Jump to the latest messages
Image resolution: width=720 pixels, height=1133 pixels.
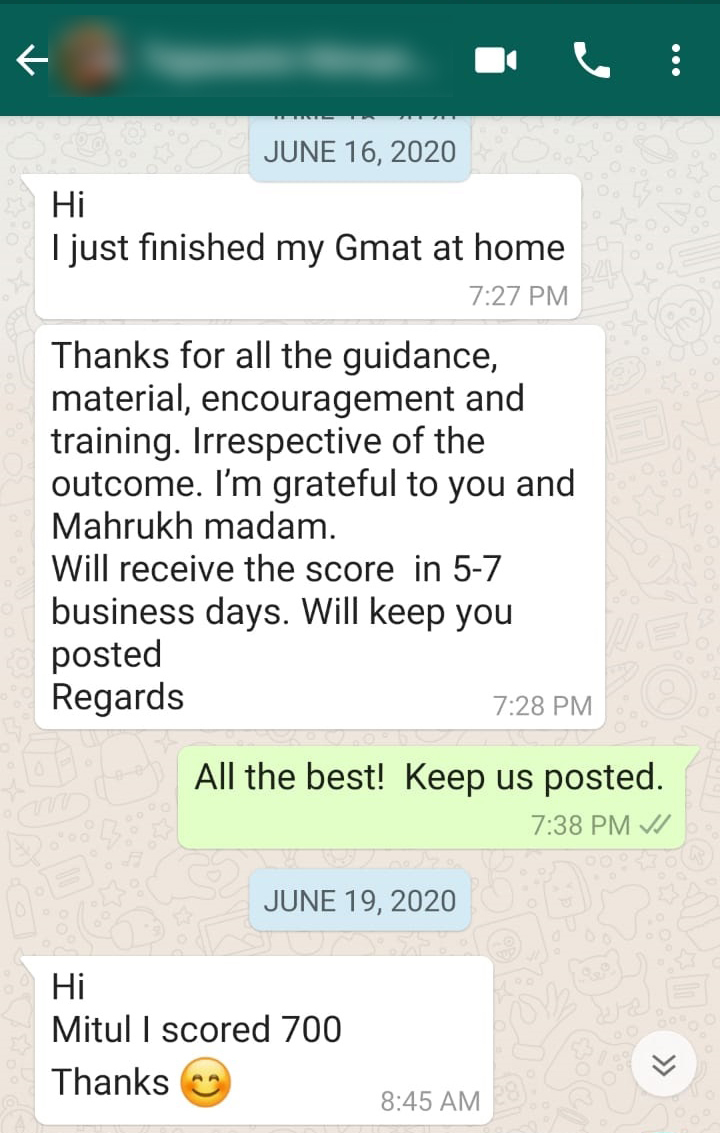click(x=664, y=1065)
